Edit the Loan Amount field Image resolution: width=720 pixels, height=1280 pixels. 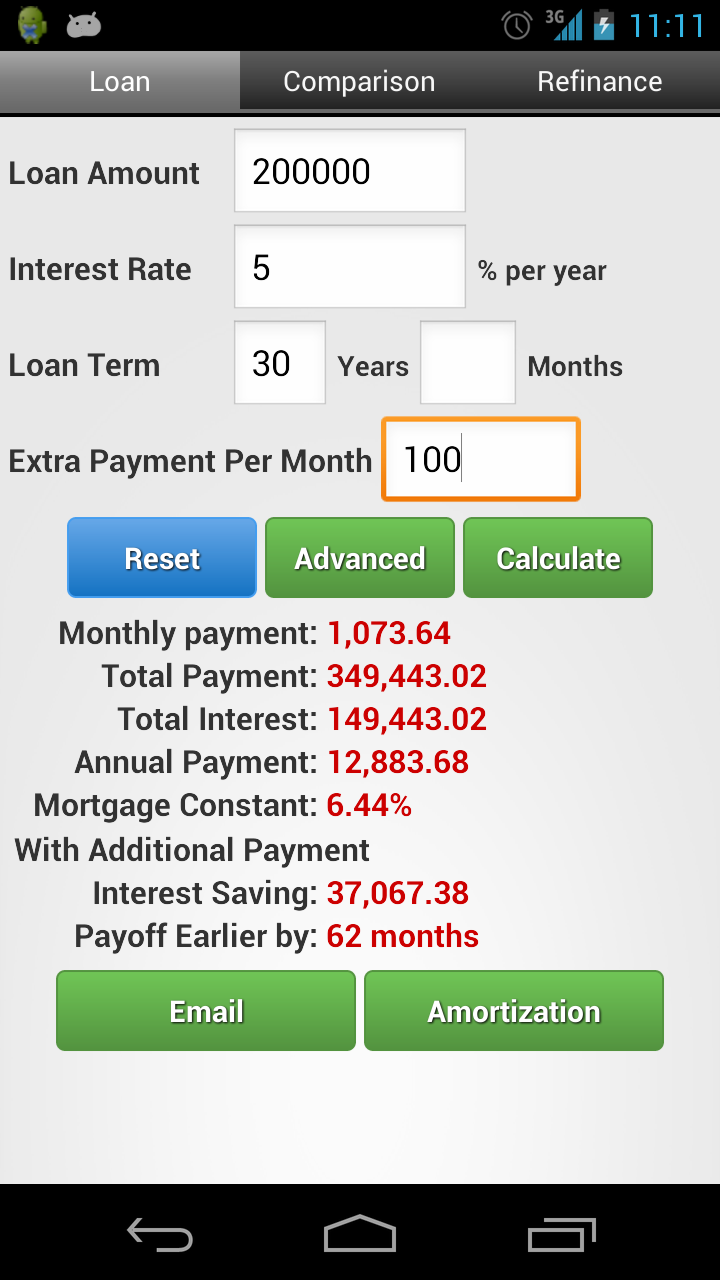pyautogui.click(x=350, y=171)
